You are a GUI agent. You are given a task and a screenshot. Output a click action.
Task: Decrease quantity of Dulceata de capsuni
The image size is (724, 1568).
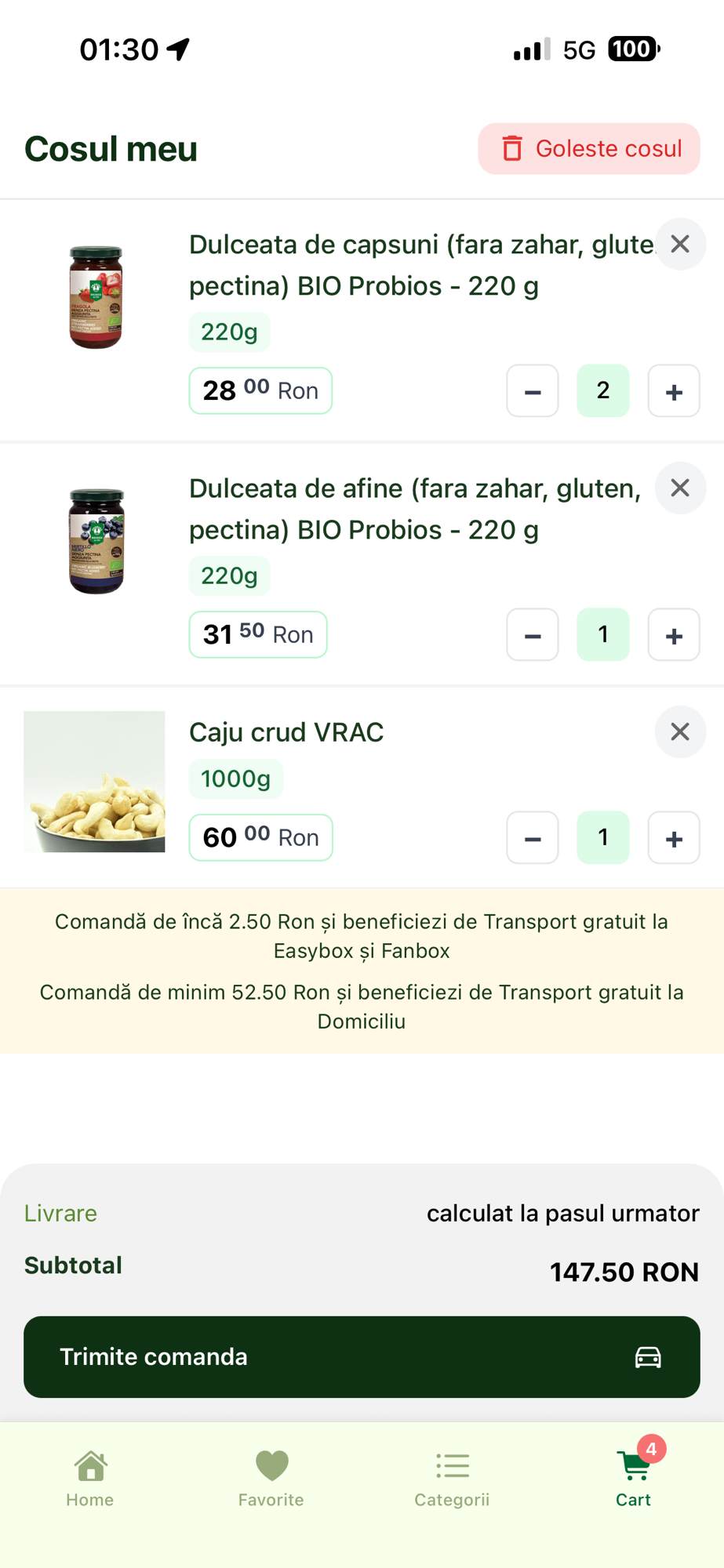tap(533, 391)
